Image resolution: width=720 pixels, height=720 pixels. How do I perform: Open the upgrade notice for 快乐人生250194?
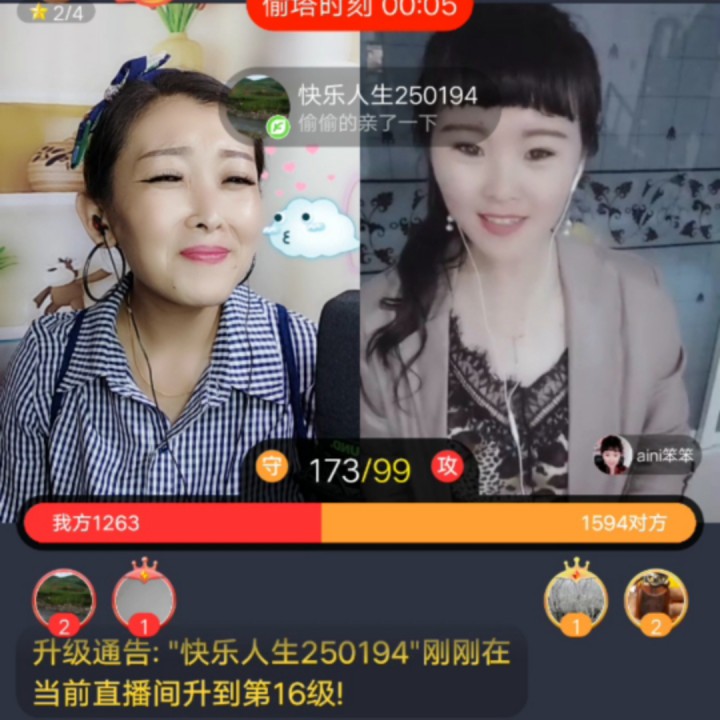(x=272, y=673)
